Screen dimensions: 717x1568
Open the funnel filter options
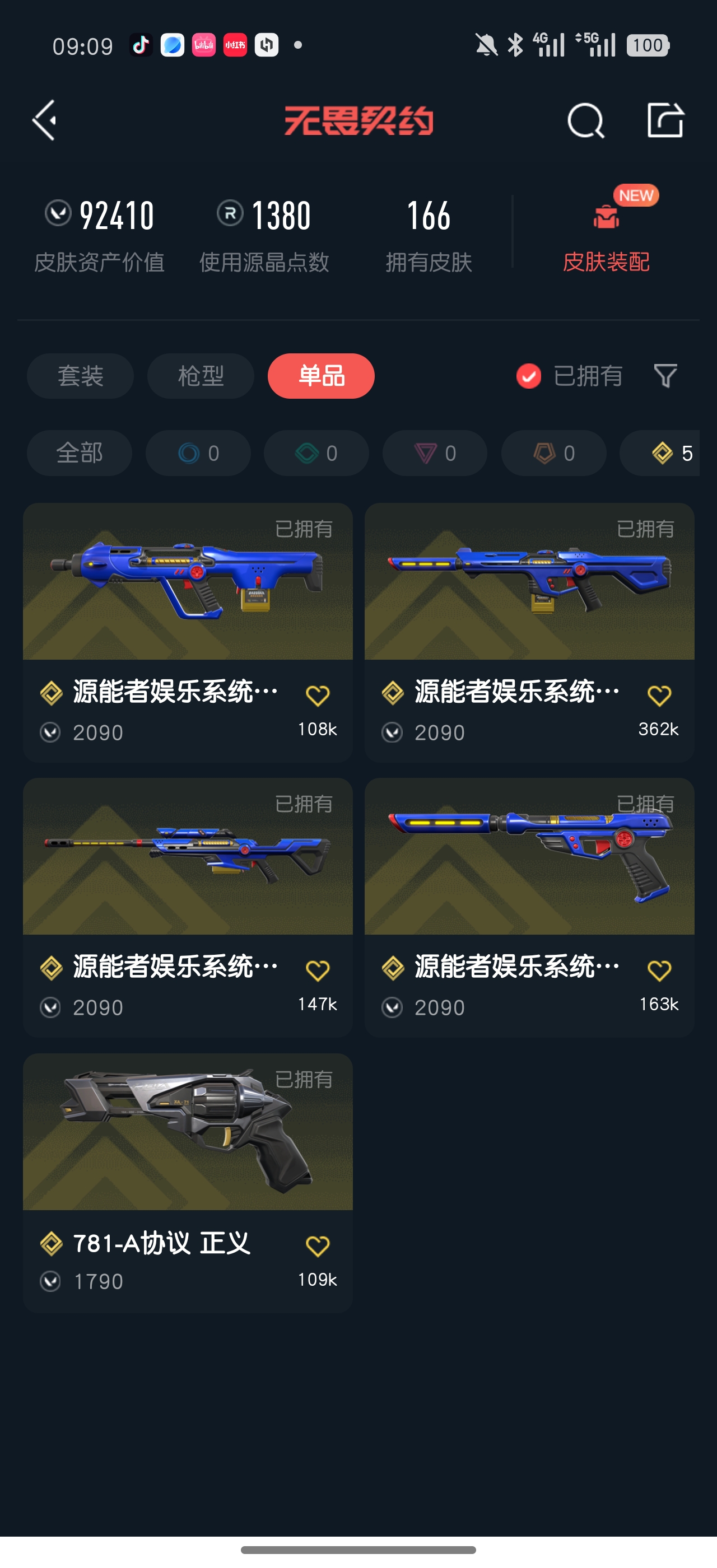[665, 376]
